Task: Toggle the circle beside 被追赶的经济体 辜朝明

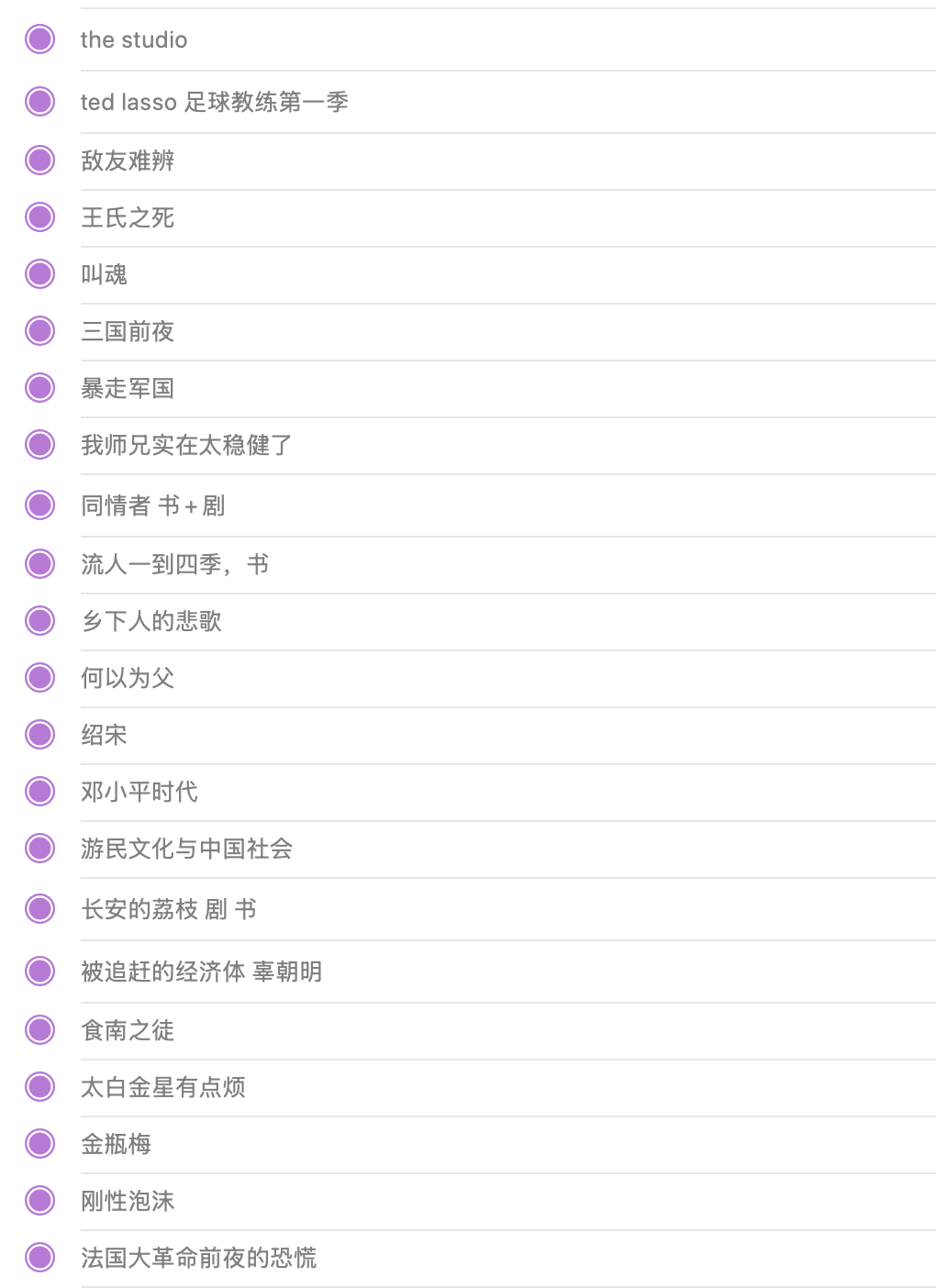Action: point(40,972)
